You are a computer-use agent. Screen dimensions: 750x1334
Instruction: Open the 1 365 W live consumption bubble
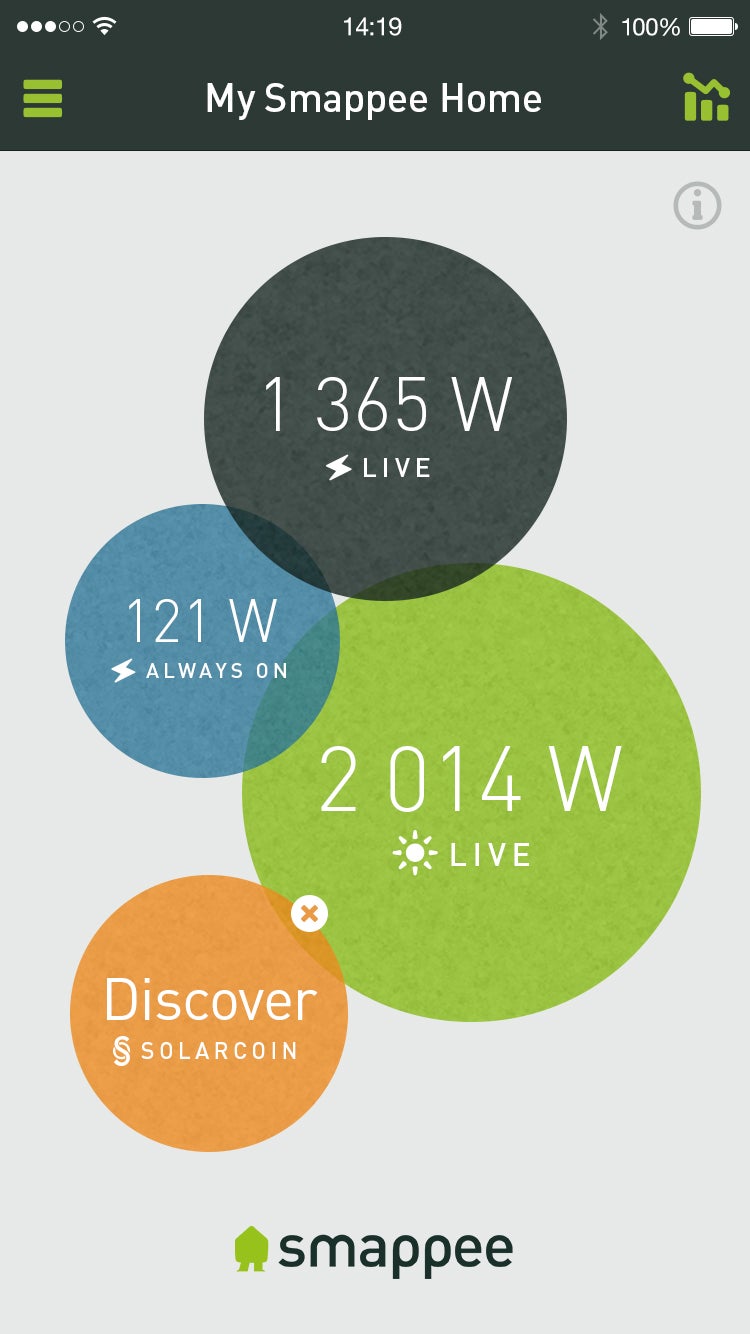pos(385,418)
